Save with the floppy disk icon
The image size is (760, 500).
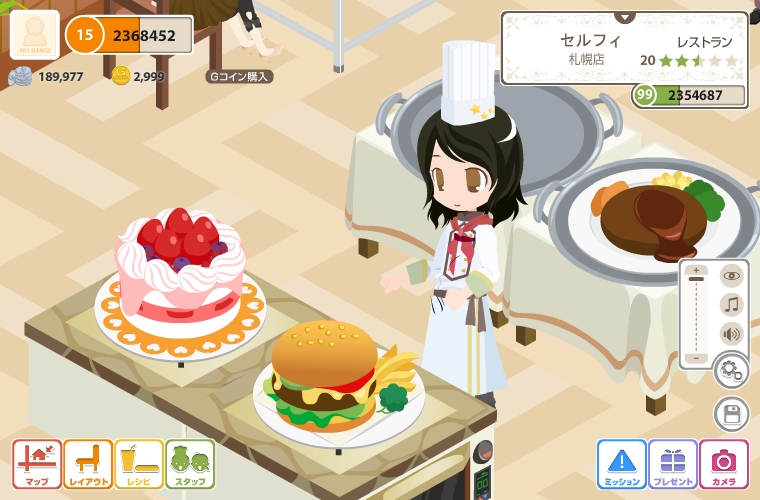[x=731, y=414]
